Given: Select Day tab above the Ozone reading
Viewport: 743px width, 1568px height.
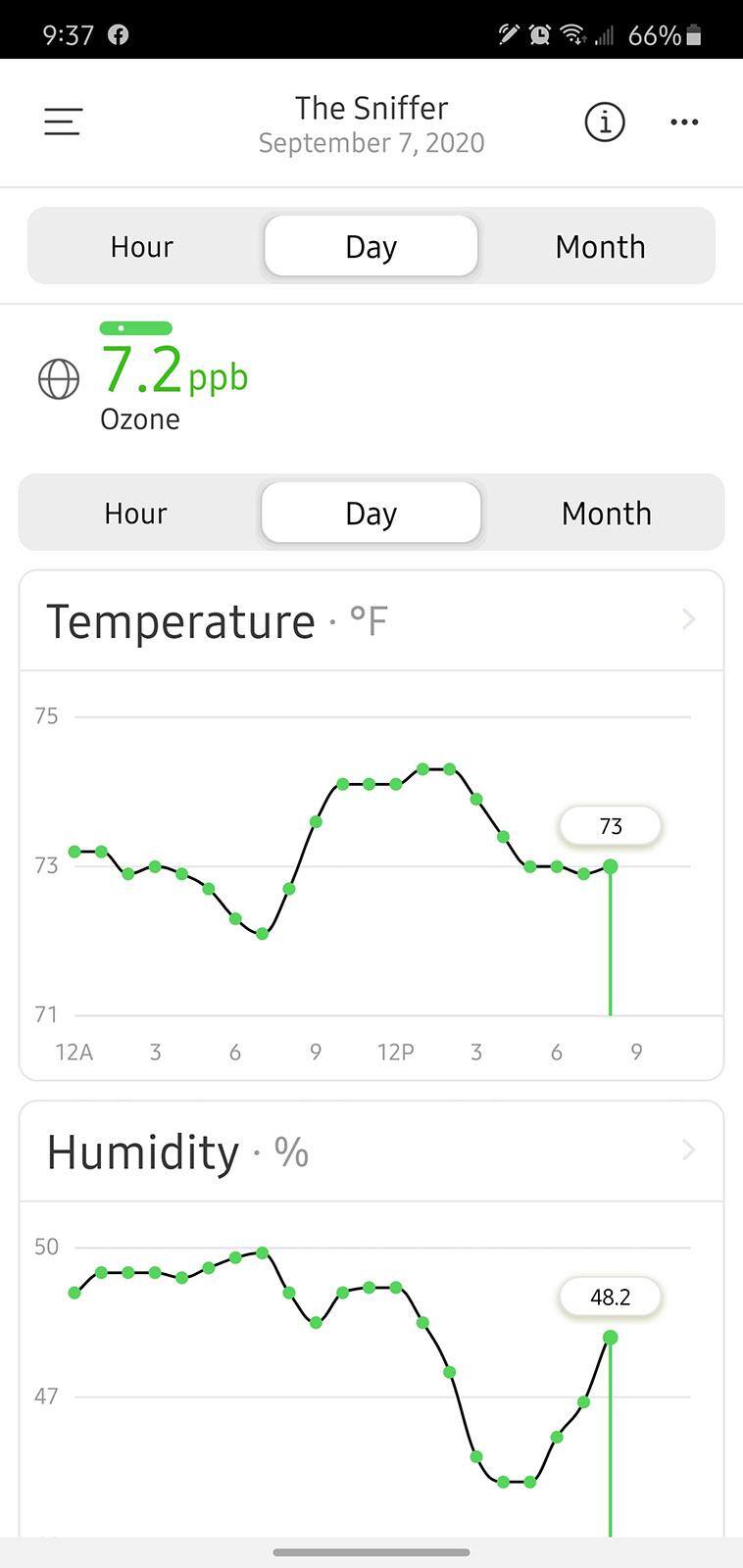Looking at the screenshot, I should [371, 246].
